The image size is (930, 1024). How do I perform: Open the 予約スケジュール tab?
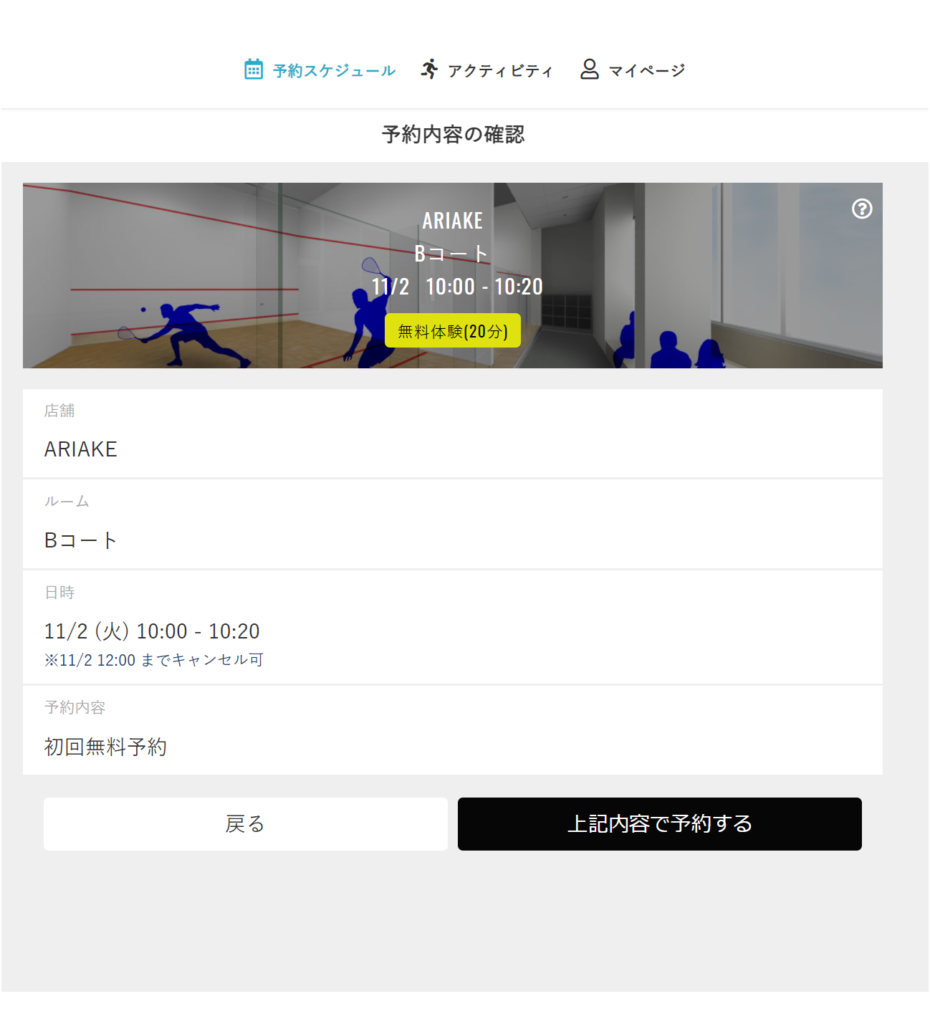click(x=320, y=70)
